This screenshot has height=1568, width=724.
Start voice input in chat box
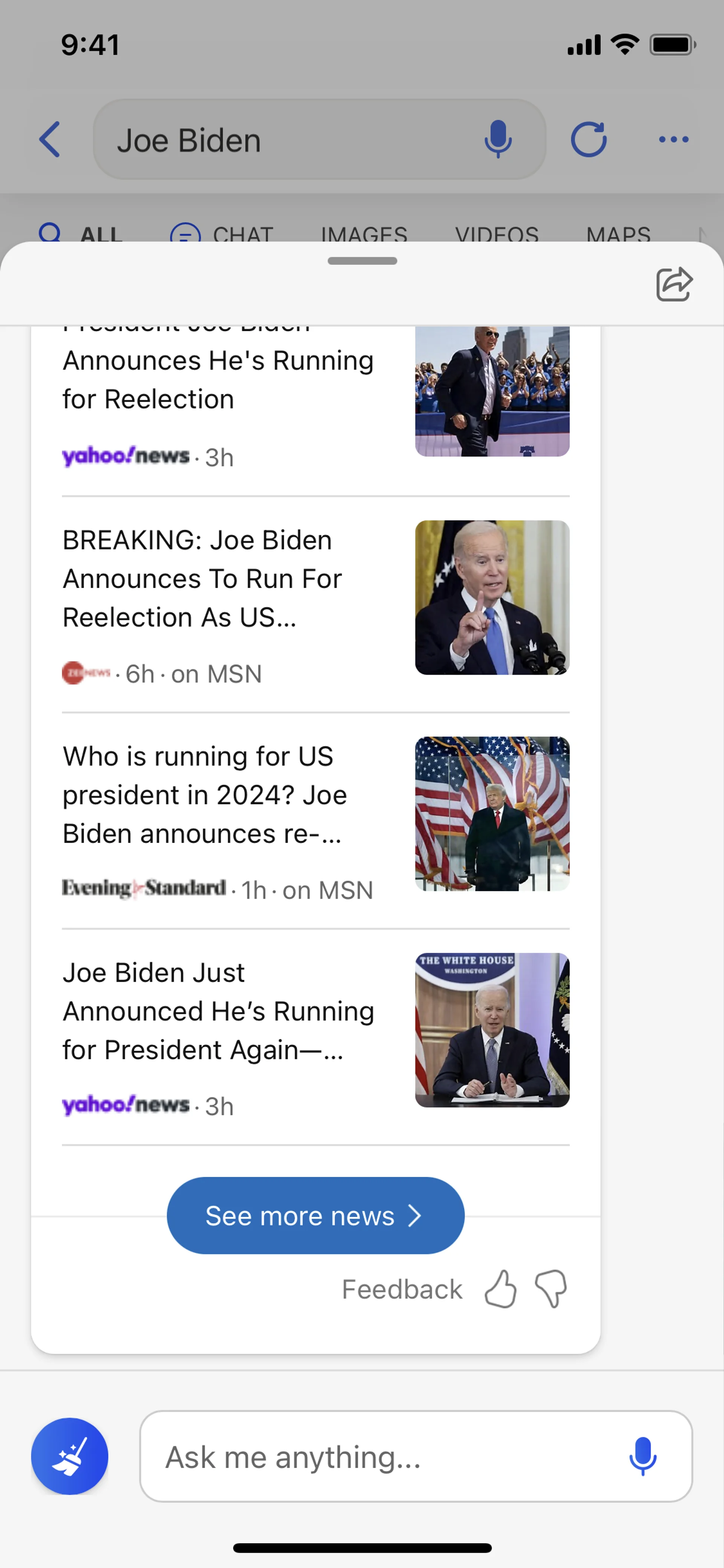(643, 1457)
